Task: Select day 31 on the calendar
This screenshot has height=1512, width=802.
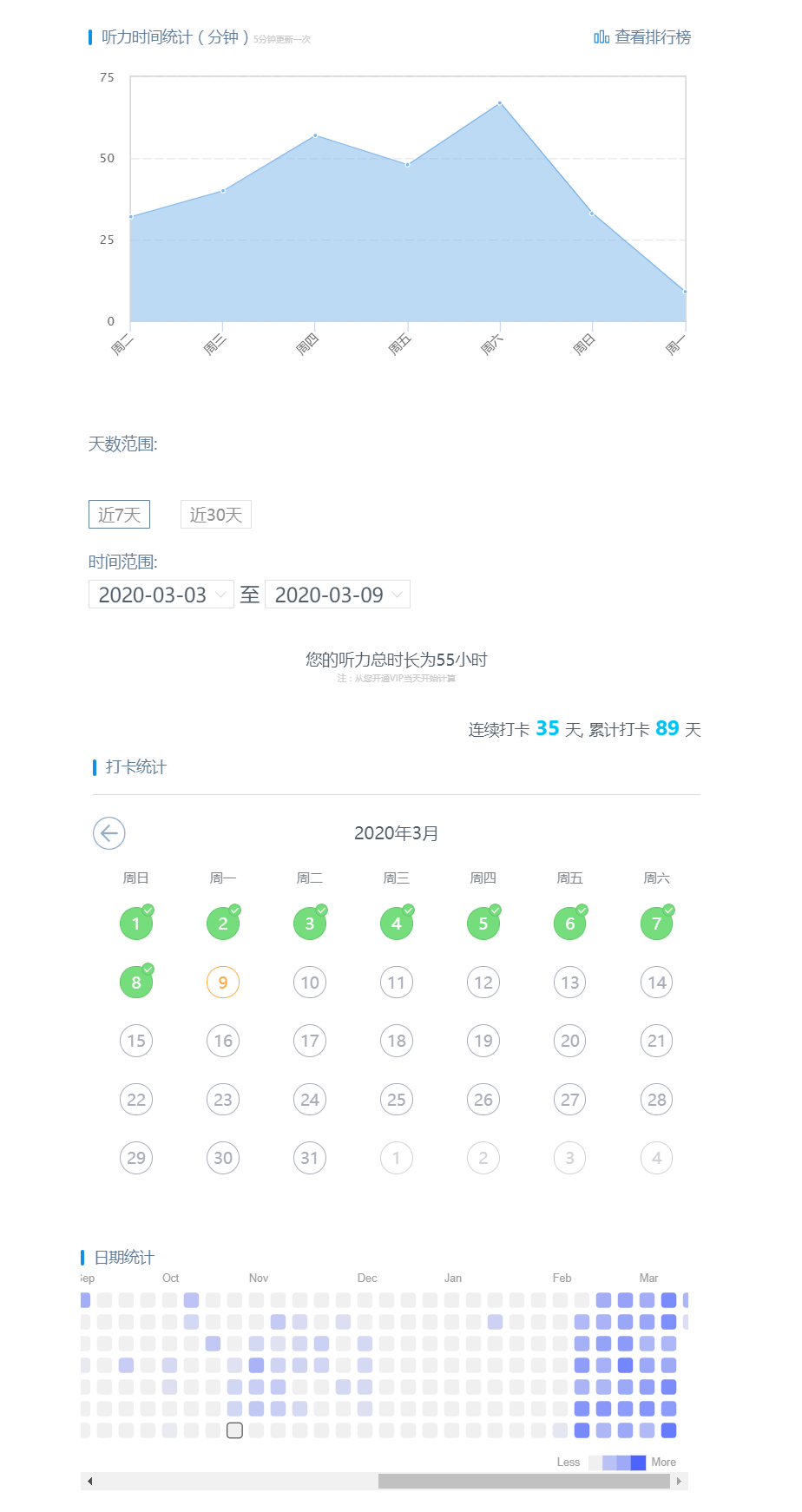Action: pos(310,1158)
